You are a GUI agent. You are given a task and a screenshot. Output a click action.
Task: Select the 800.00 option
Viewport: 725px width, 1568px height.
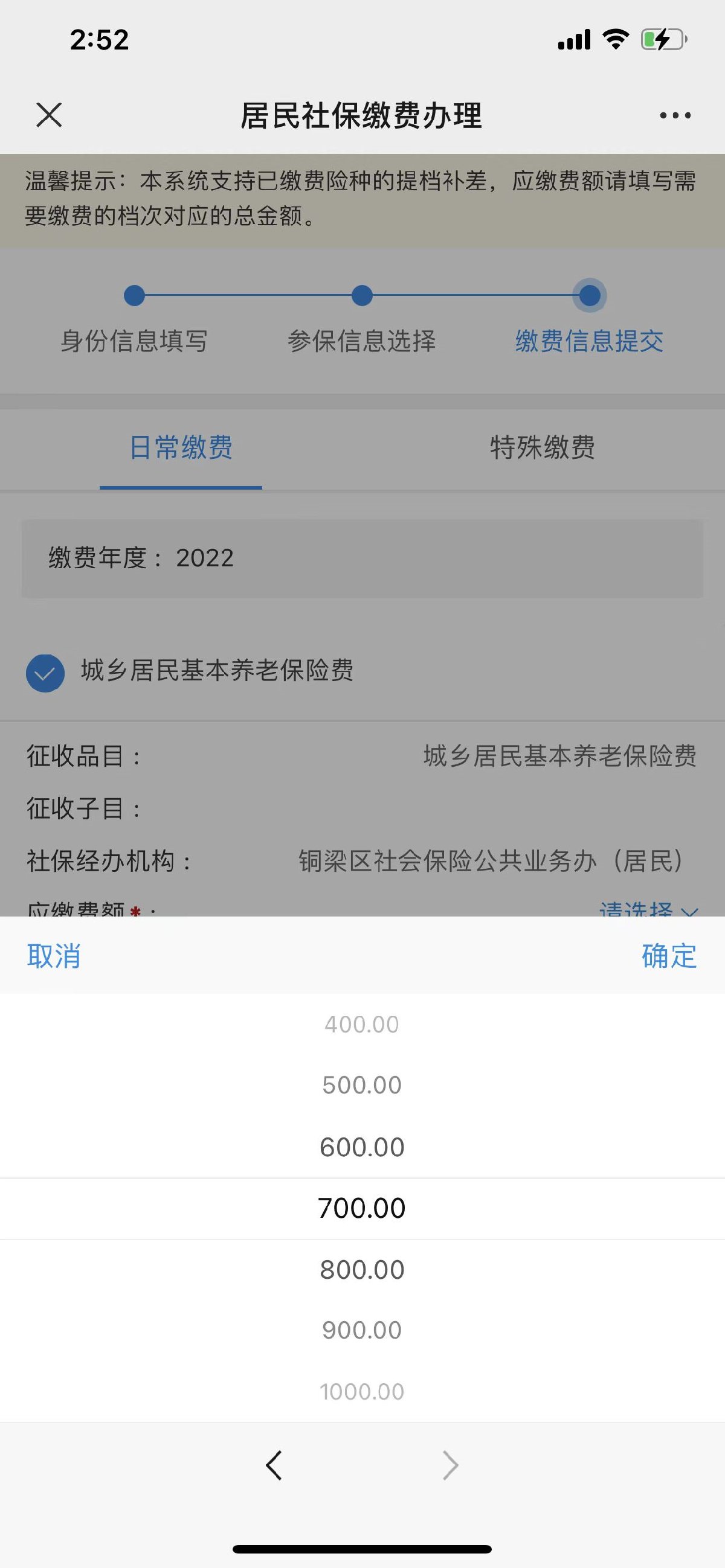pos(362,1270)
